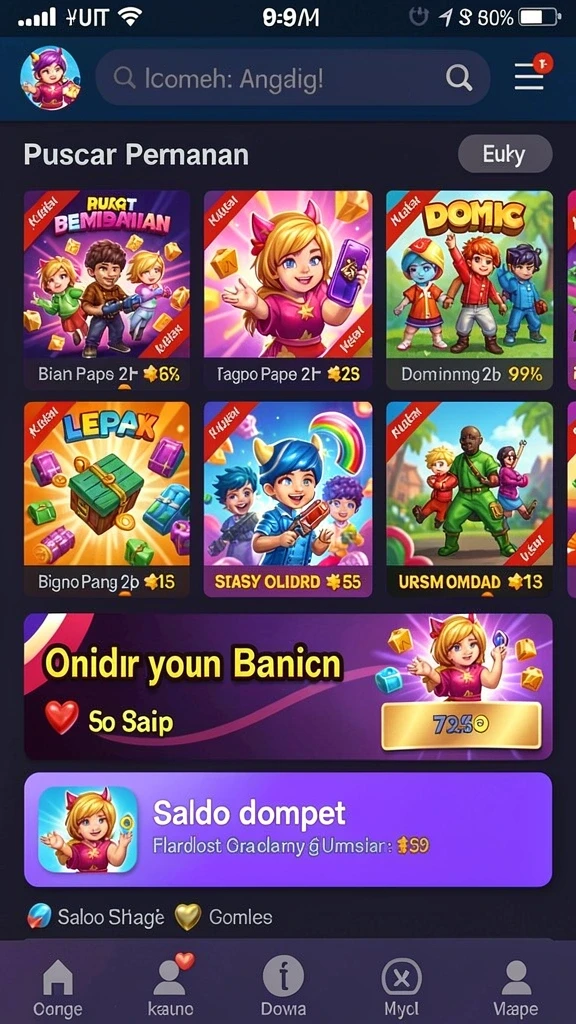Switch to the Kaunc tab
This screenshot has height=1024, width=576.
169,988
